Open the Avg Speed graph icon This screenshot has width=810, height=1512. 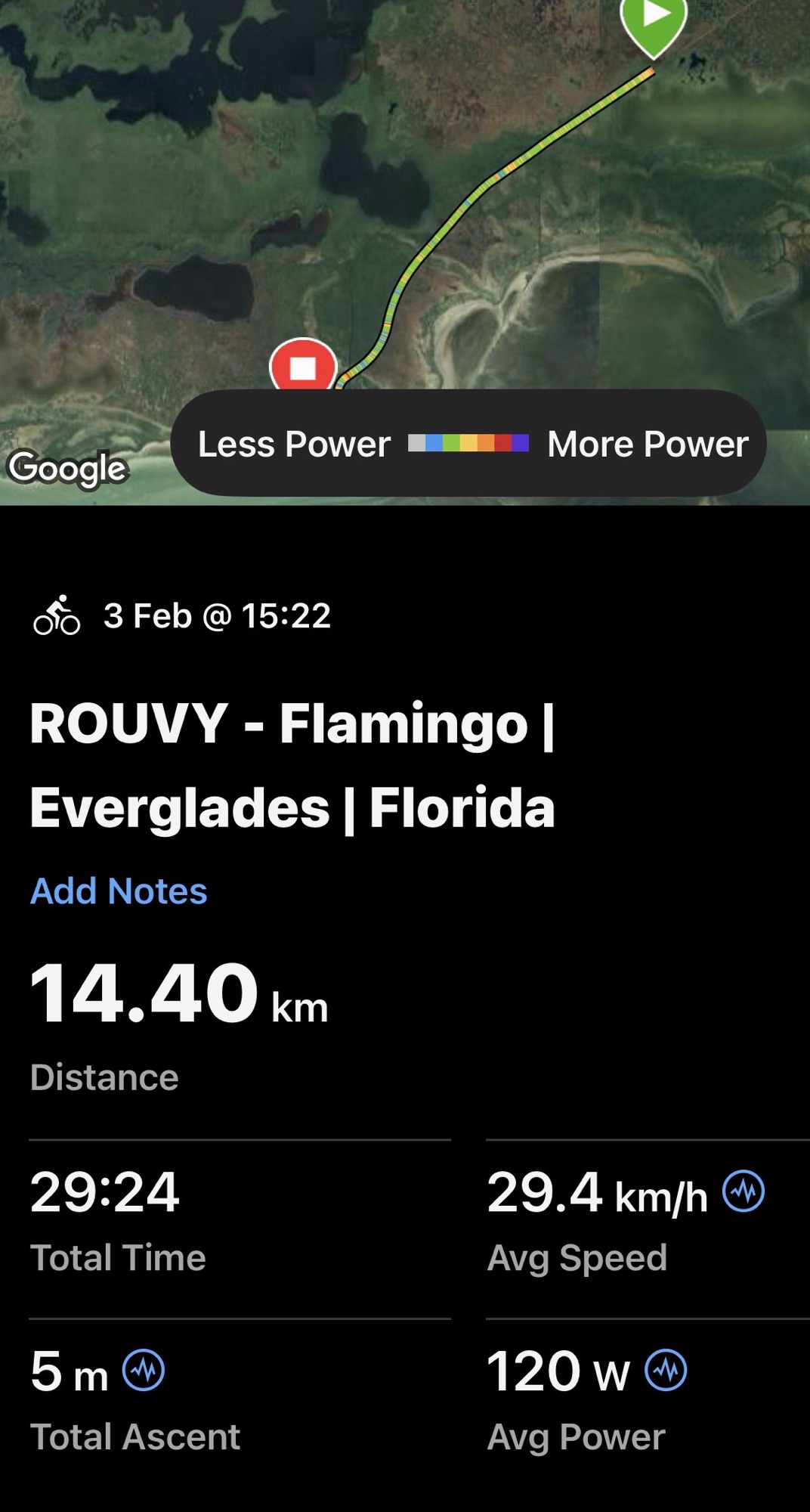[x=744, y=1191]
